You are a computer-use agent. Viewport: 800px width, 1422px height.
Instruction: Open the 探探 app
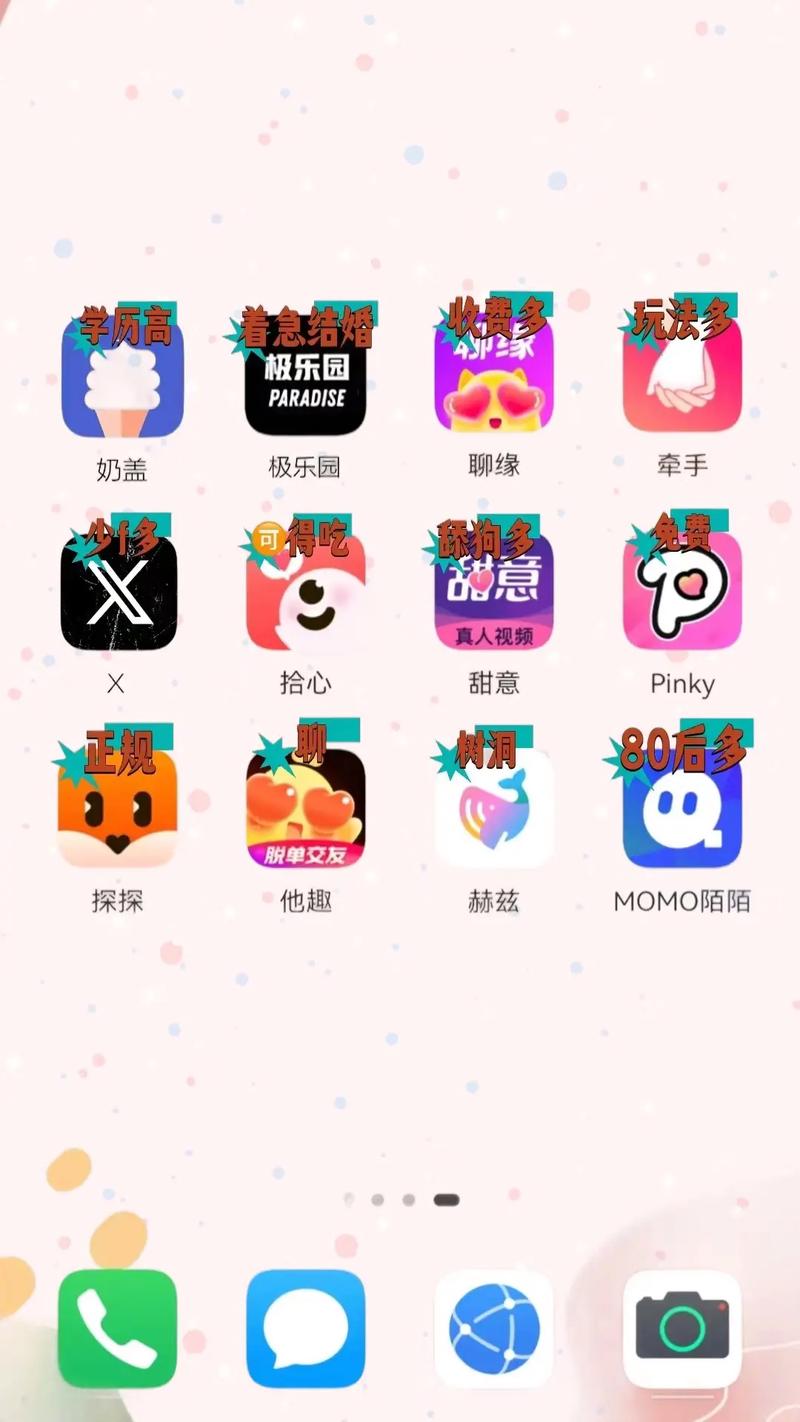click(118, 810)
